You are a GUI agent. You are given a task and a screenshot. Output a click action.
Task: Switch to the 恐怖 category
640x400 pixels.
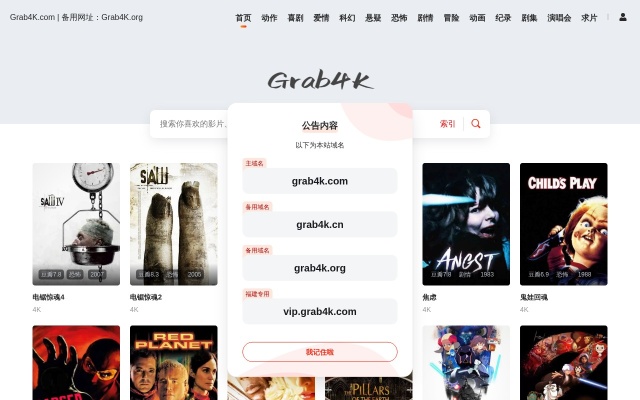(399, 18)
